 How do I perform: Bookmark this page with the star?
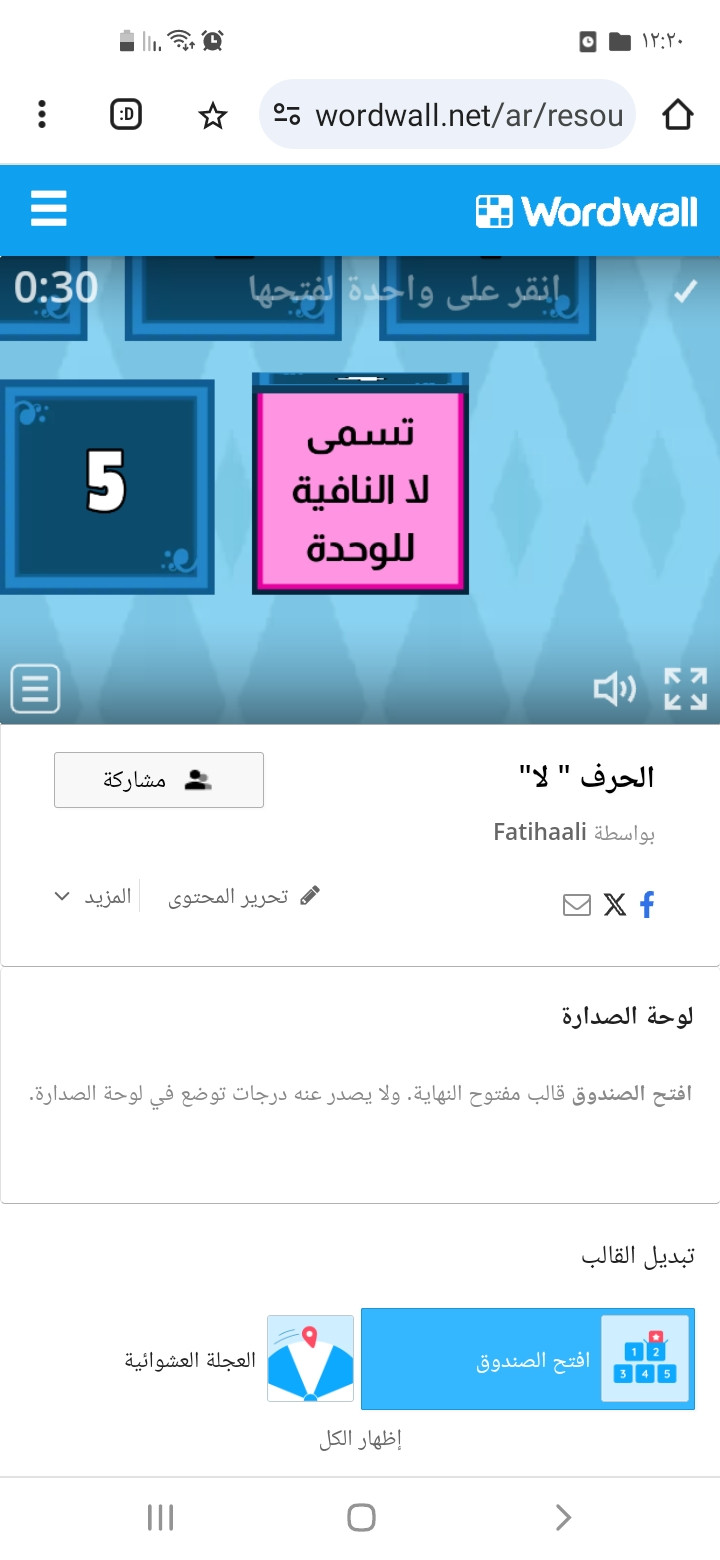[212, 116]
